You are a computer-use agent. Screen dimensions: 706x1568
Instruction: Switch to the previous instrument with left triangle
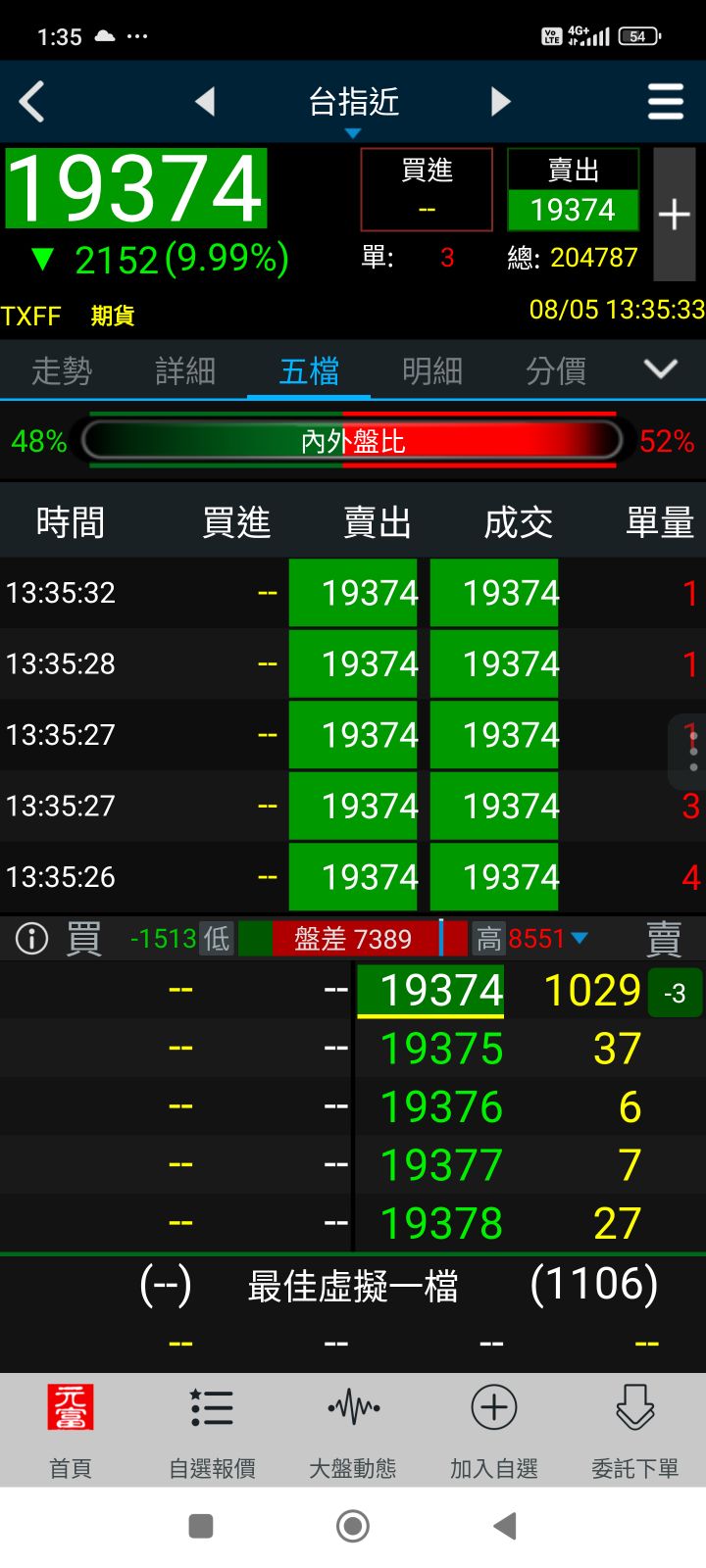click(205, 102)
